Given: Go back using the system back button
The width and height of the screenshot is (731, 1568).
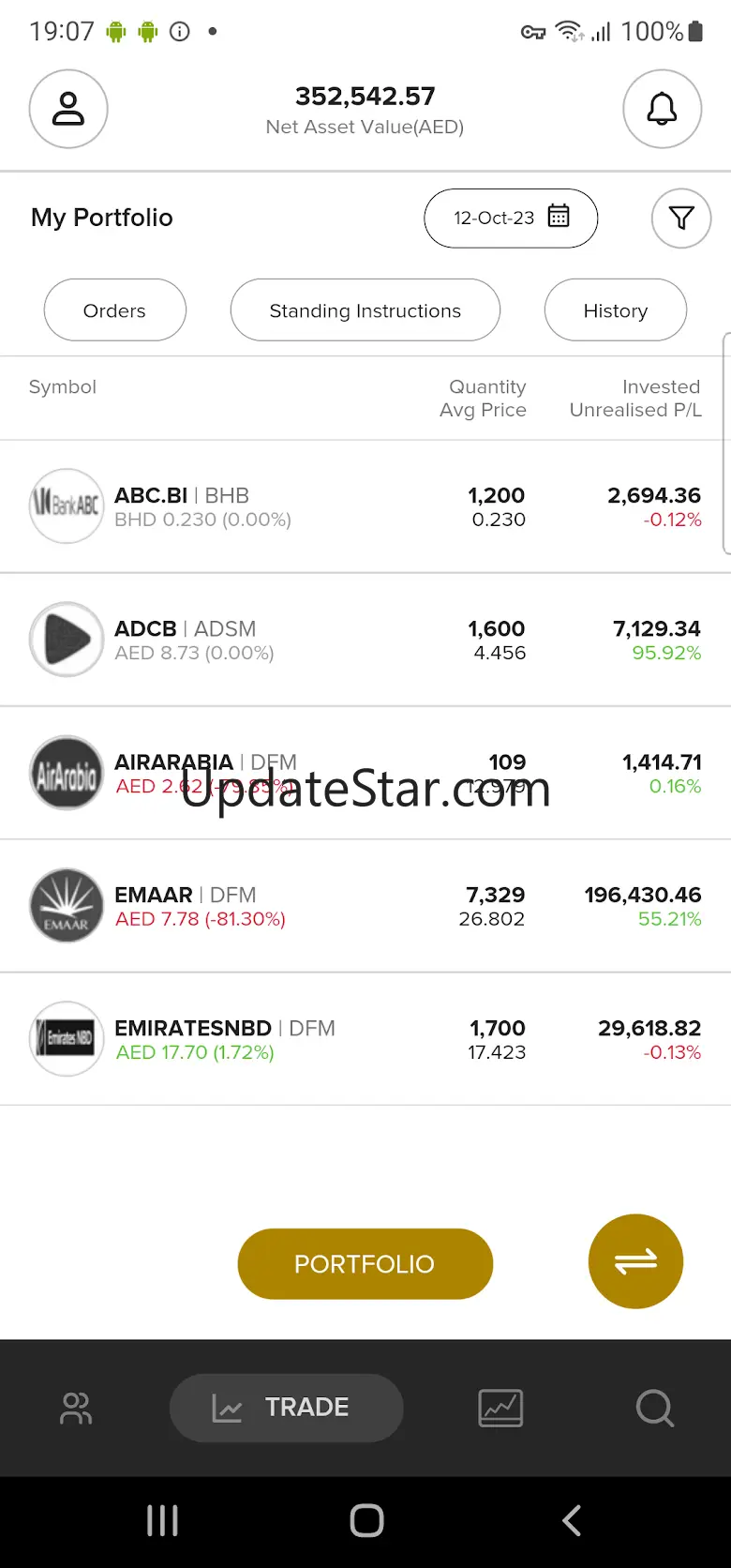Looking at the screenshot, I should 571,1520.
